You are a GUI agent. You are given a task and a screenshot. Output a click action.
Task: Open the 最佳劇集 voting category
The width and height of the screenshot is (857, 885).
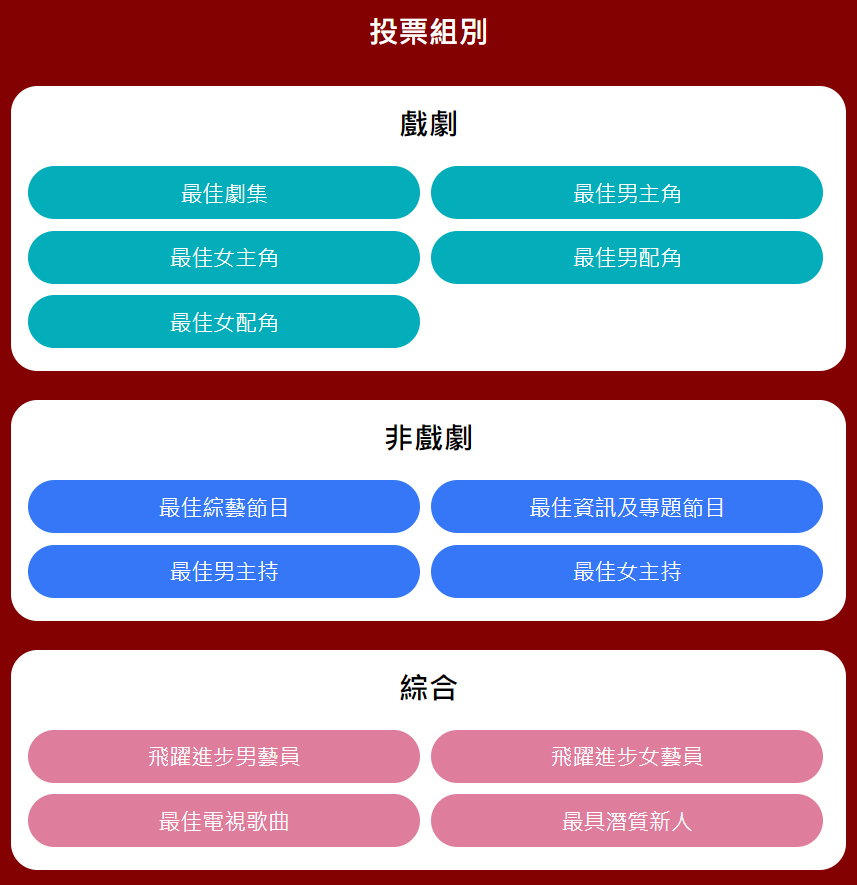point(224,193)
